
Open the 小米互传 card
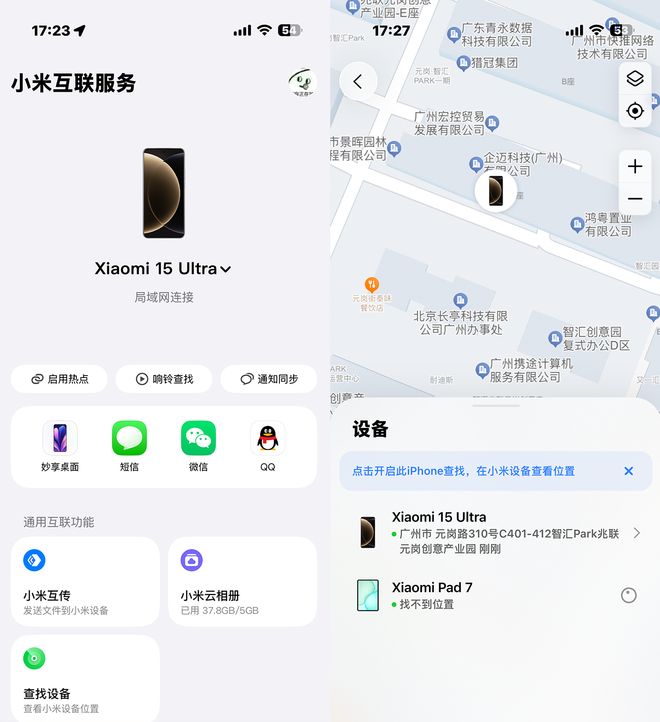coord(85,581)
